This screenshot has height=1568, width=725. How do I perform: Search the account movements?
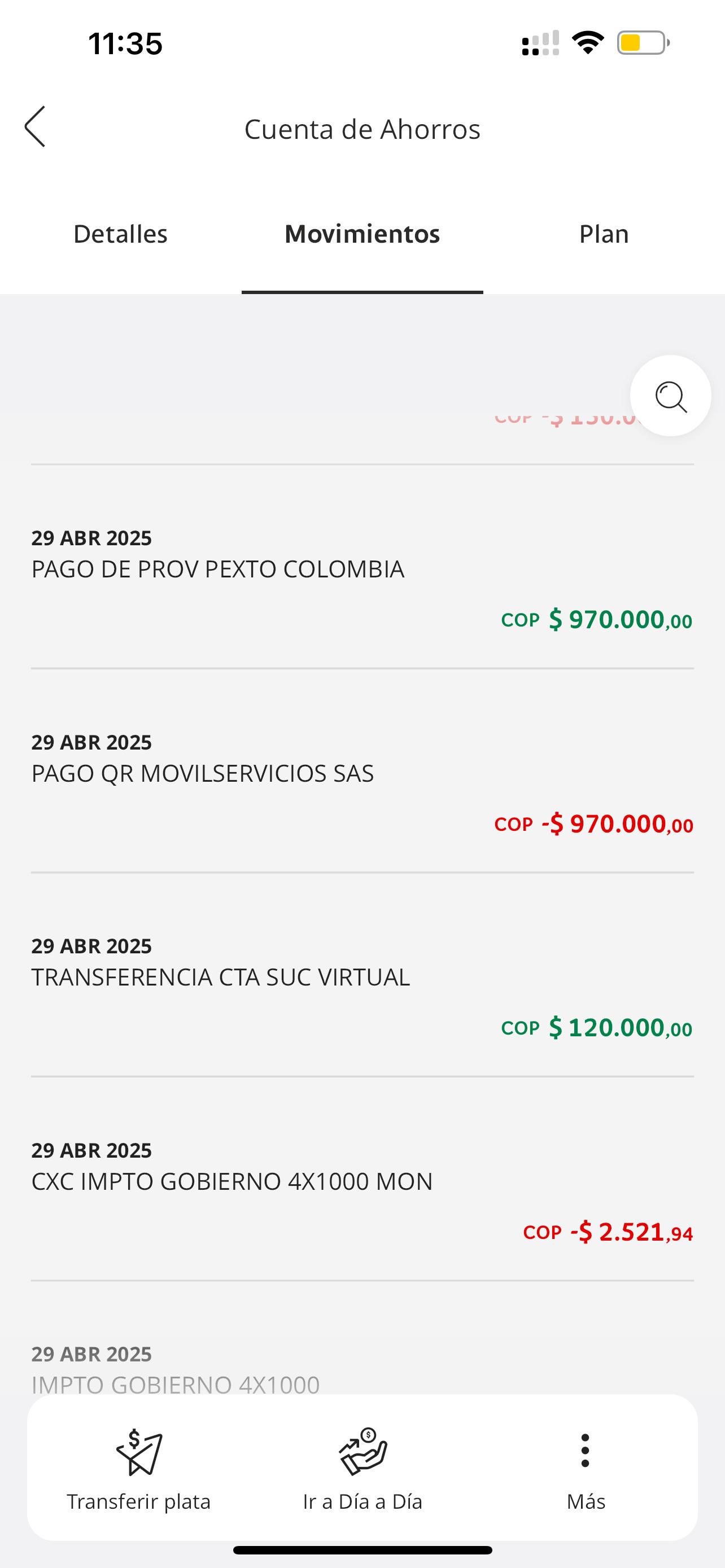pyautogui.click(x=670, y=396)
